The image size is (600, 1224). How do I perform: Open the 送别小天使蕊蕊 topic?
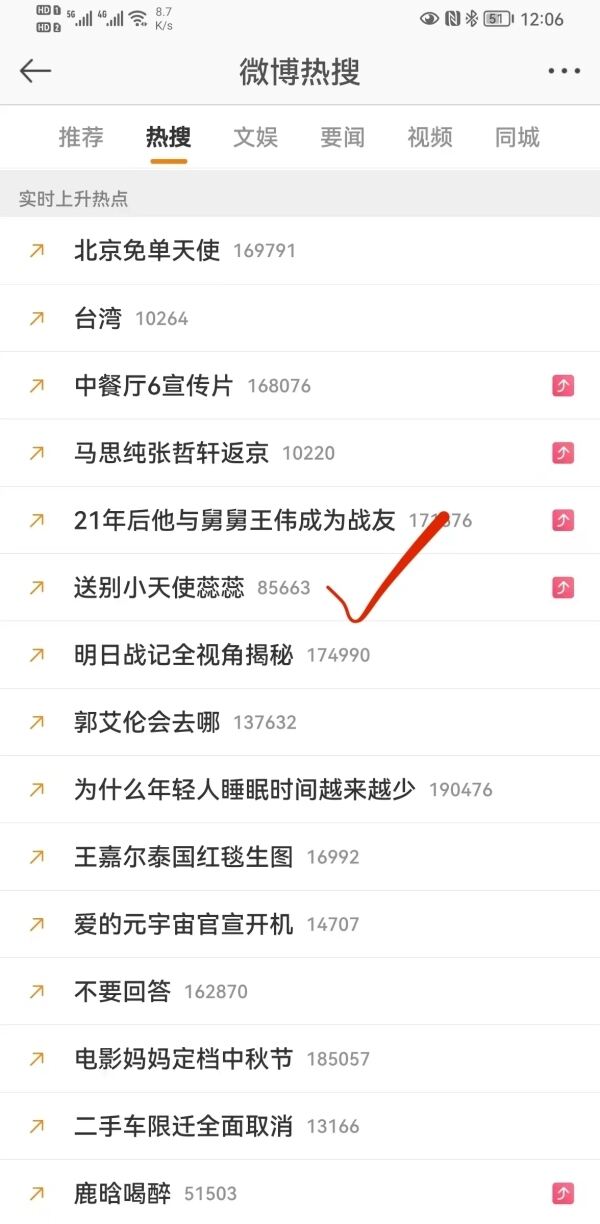pyautogui.click(x=159, y=587)
